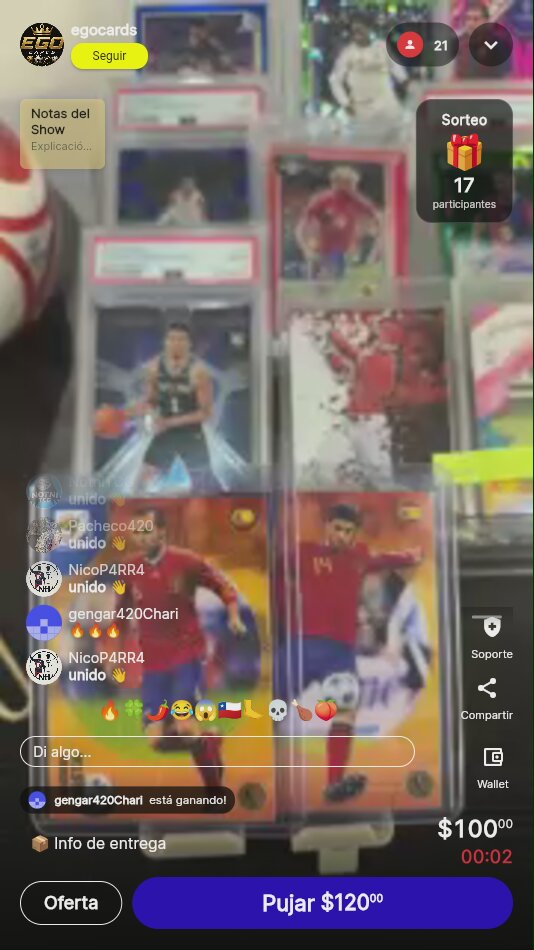This screenshot has width=534, height=950.
Task: Follow egocards with the Seguir button
Action: click(x=109, y=56)
